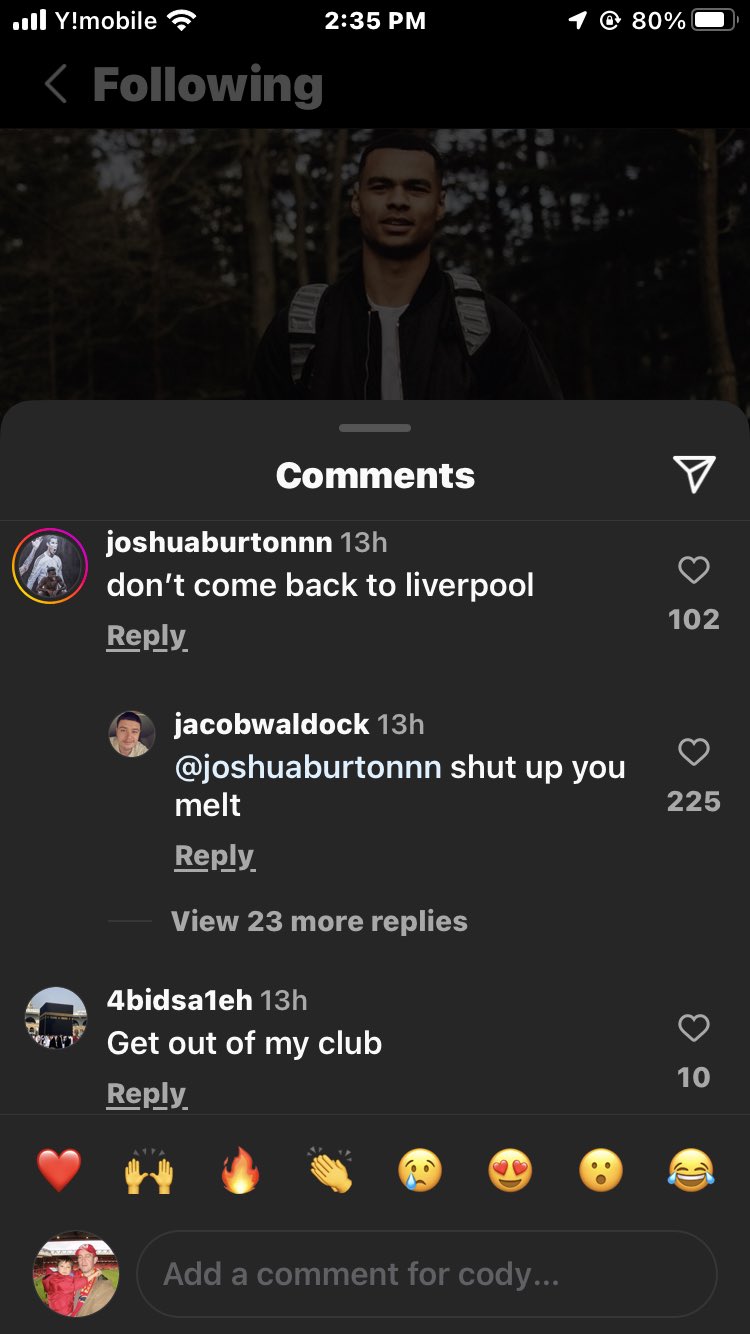Reply to 4bidsa1eh's comment

146,1094
